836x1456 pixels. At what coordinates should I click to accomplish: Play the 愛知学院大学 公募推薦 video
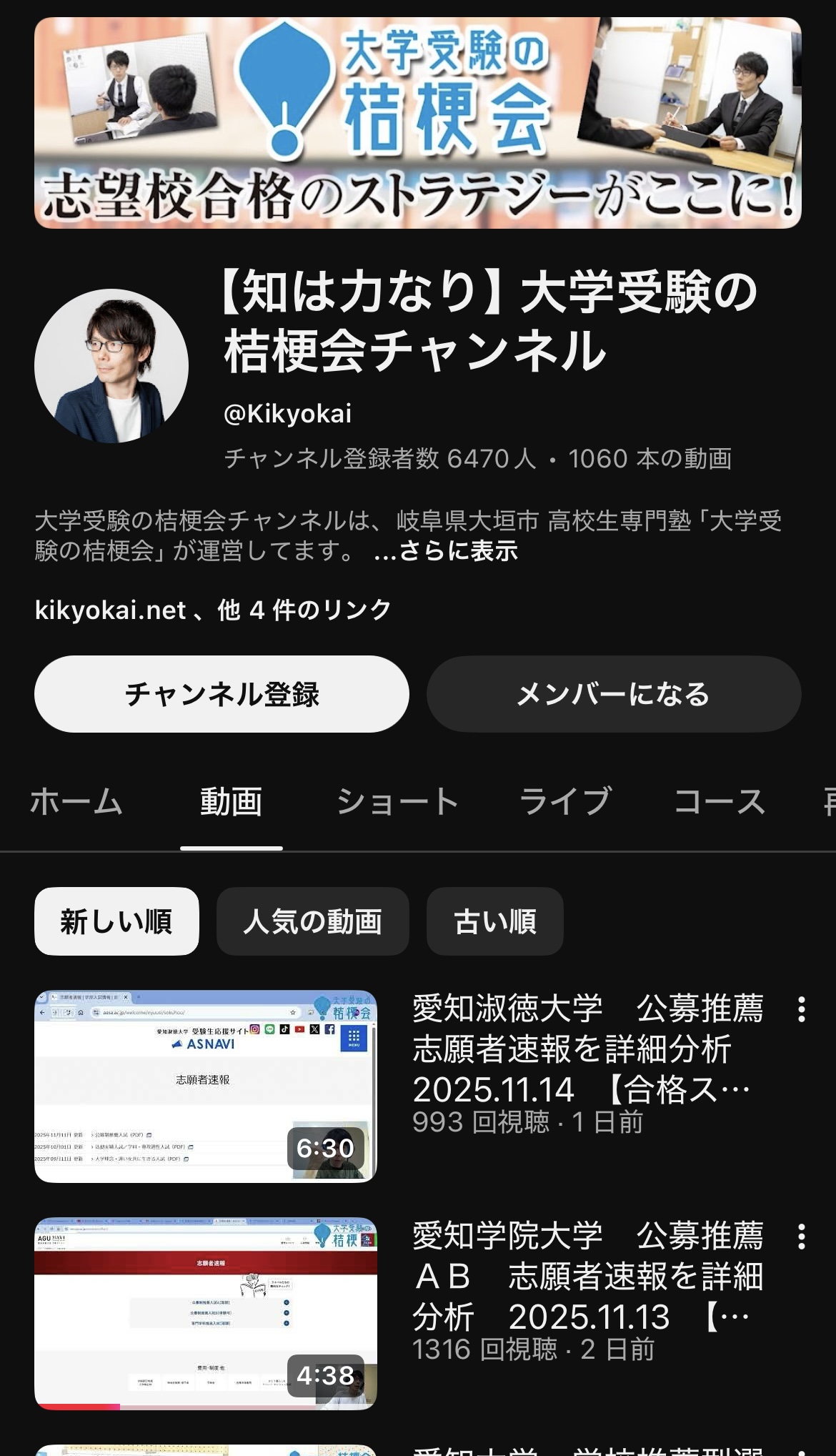tap(206, 1314)
